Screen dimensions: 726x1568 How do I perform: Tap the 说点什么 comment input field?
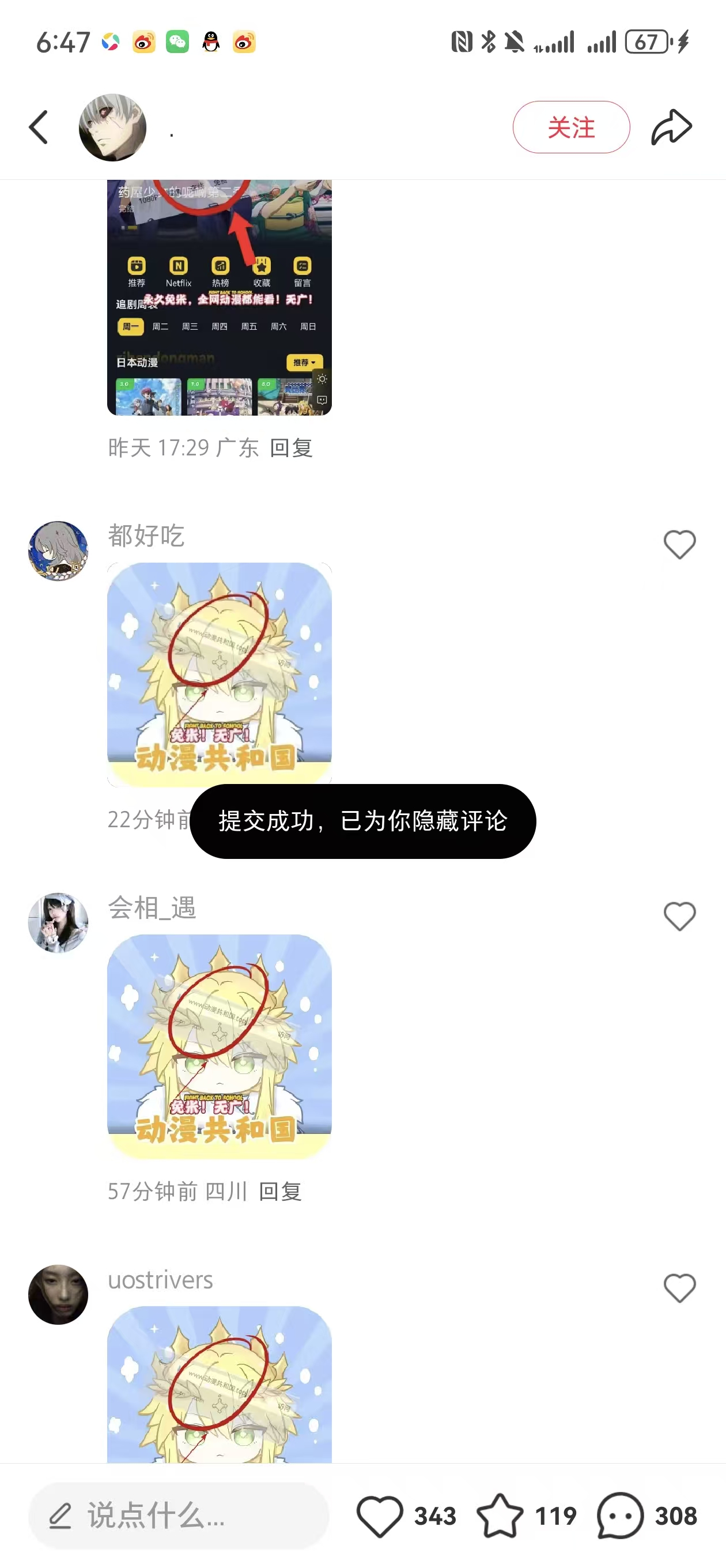coord(178,1515)
